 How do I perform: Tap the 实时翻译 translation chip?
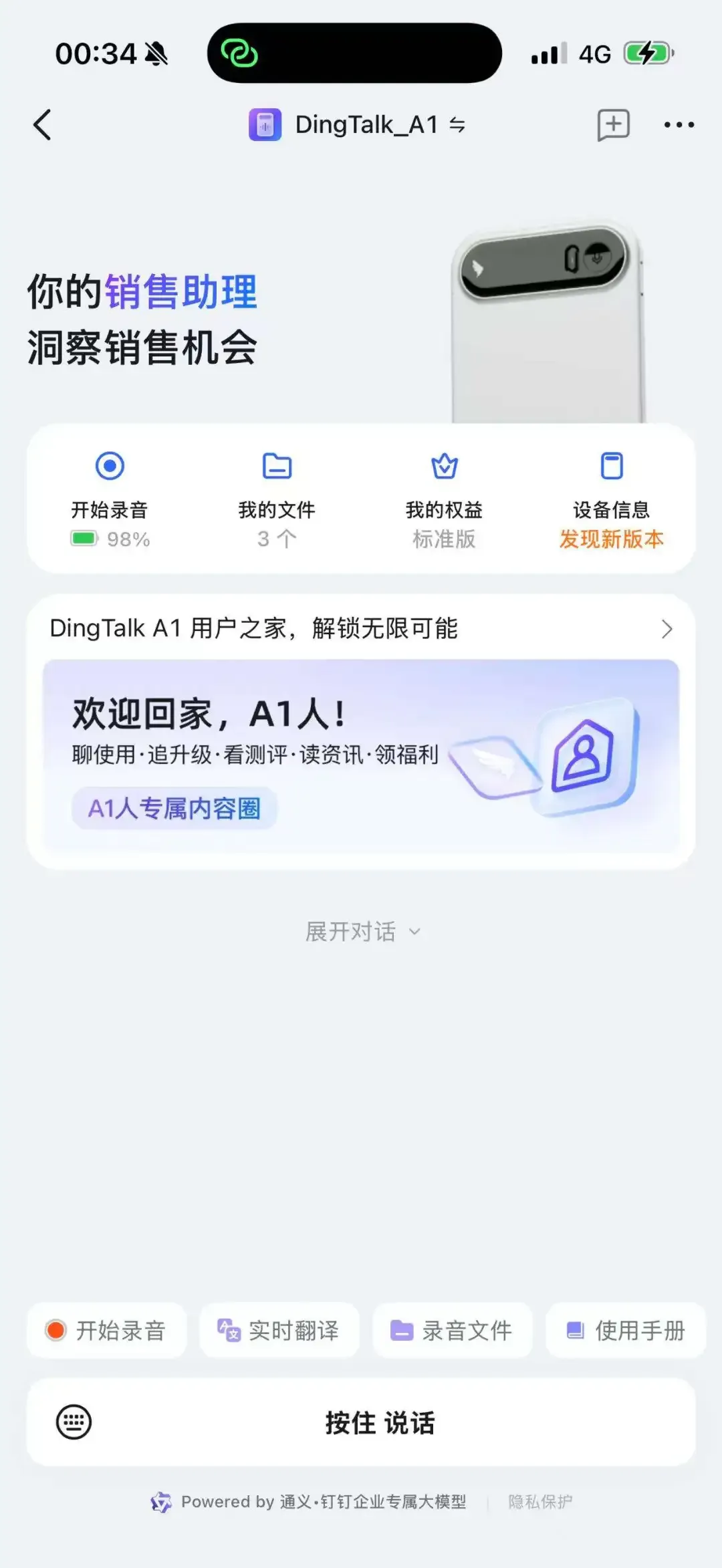279,1331
